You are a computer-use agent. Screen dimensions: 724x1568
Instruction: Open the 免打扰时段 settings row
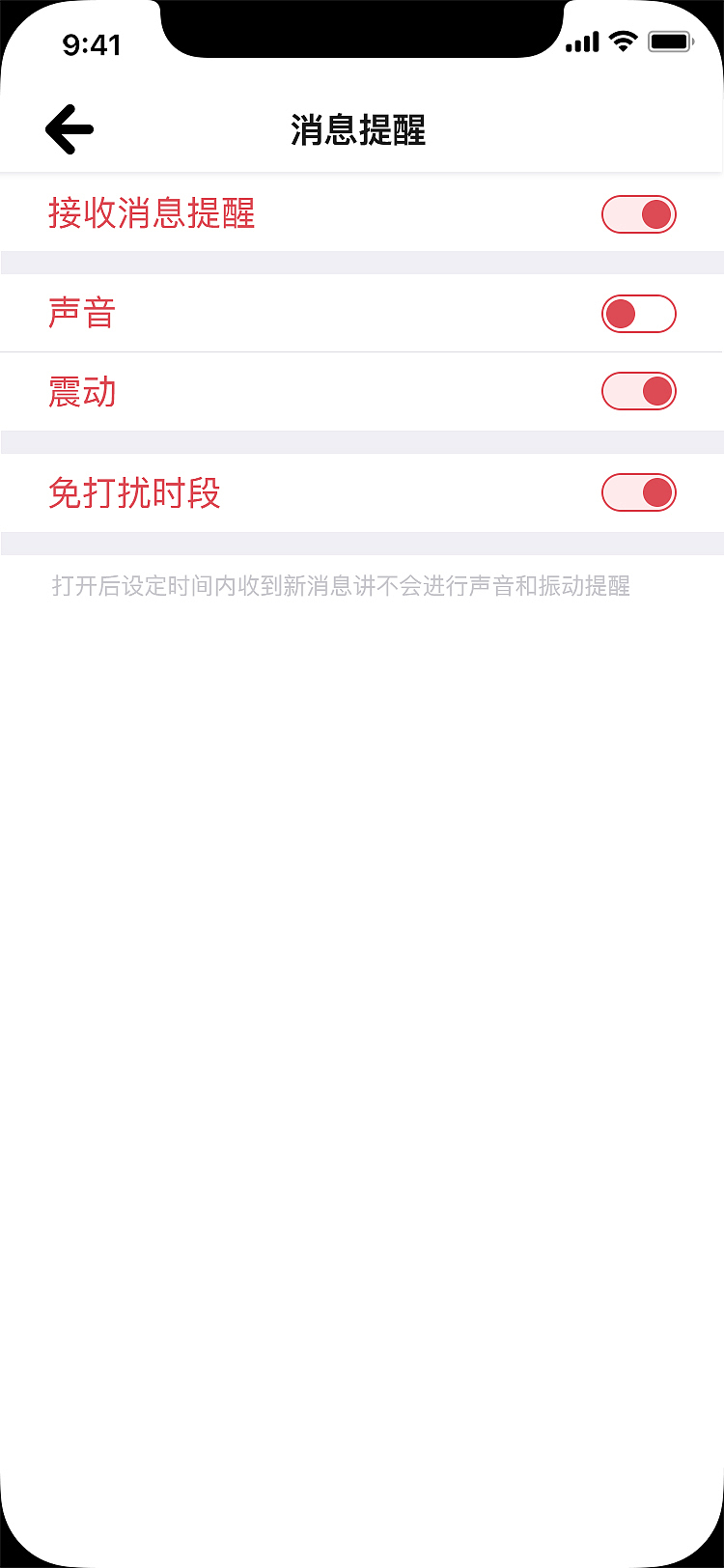[x=134, y=491]
